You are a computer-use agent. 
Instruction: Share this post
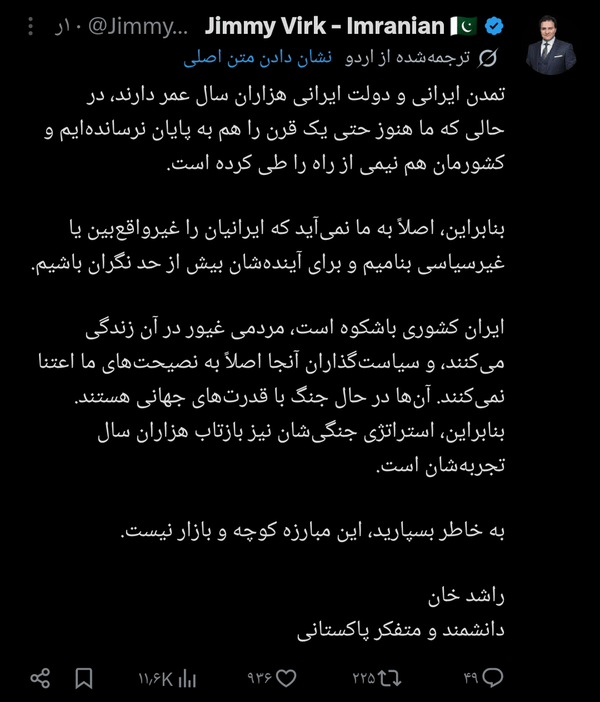(40, 678)
